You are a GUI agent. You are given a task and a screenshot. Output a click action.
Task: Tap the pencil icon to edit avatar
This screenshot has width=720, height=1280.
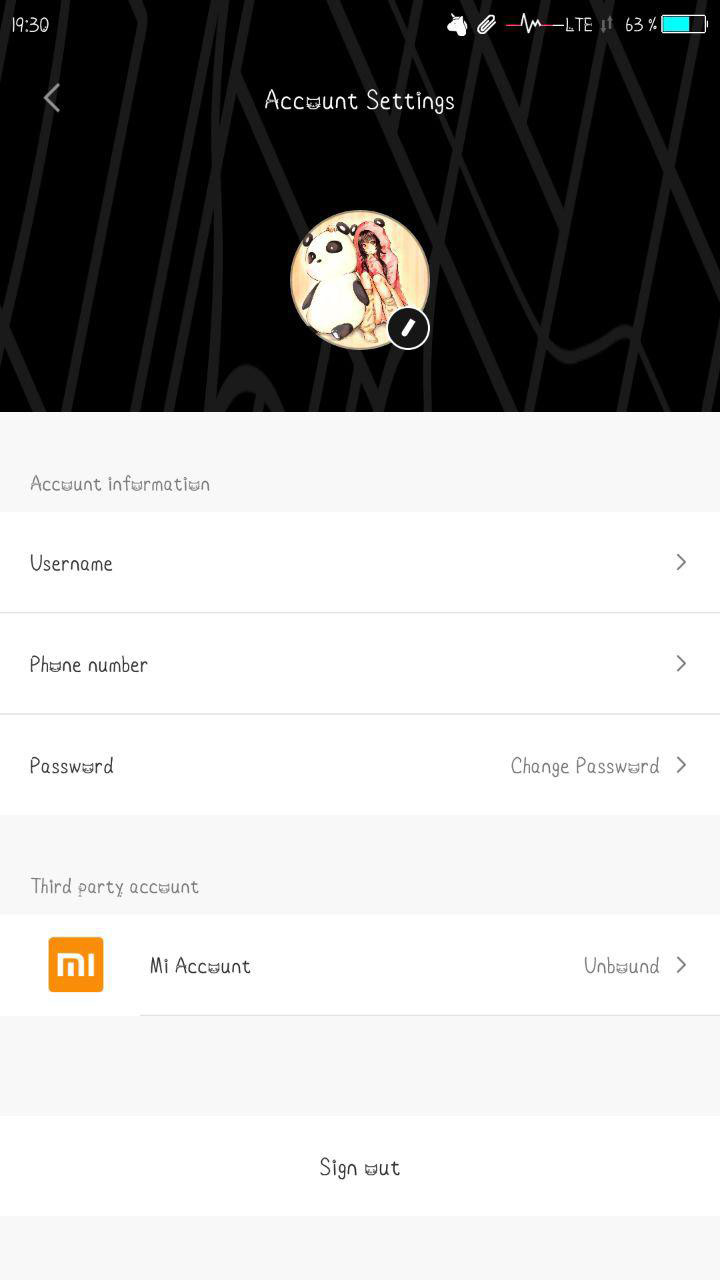(x=408, y=328)
